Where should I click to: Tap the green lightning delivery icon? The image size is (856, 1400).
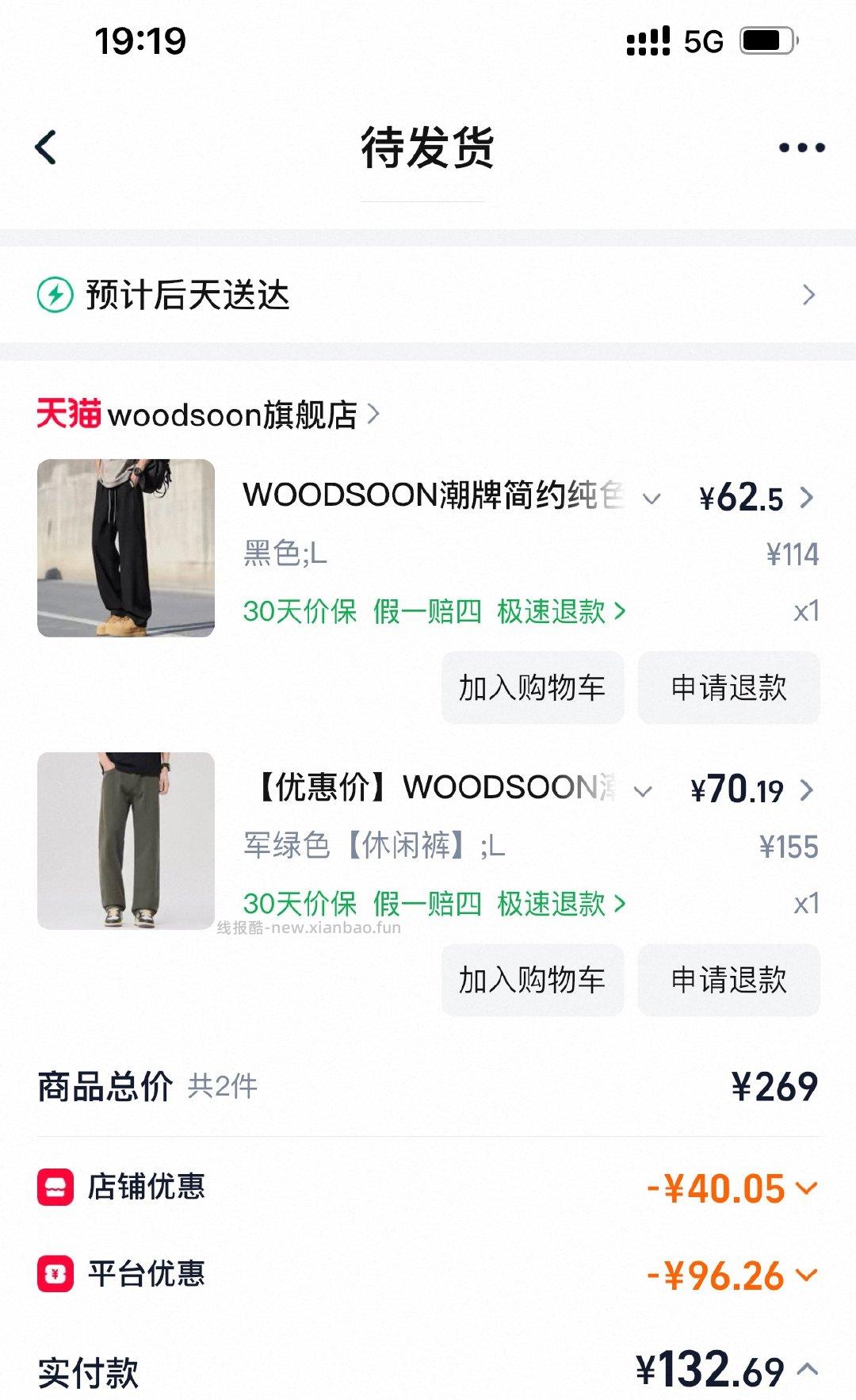[53, 294]
